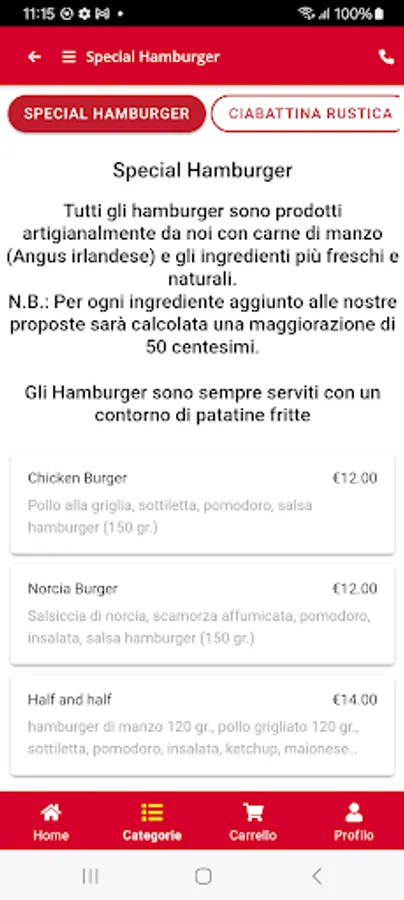Go to the Home tab

coord(51,821)
